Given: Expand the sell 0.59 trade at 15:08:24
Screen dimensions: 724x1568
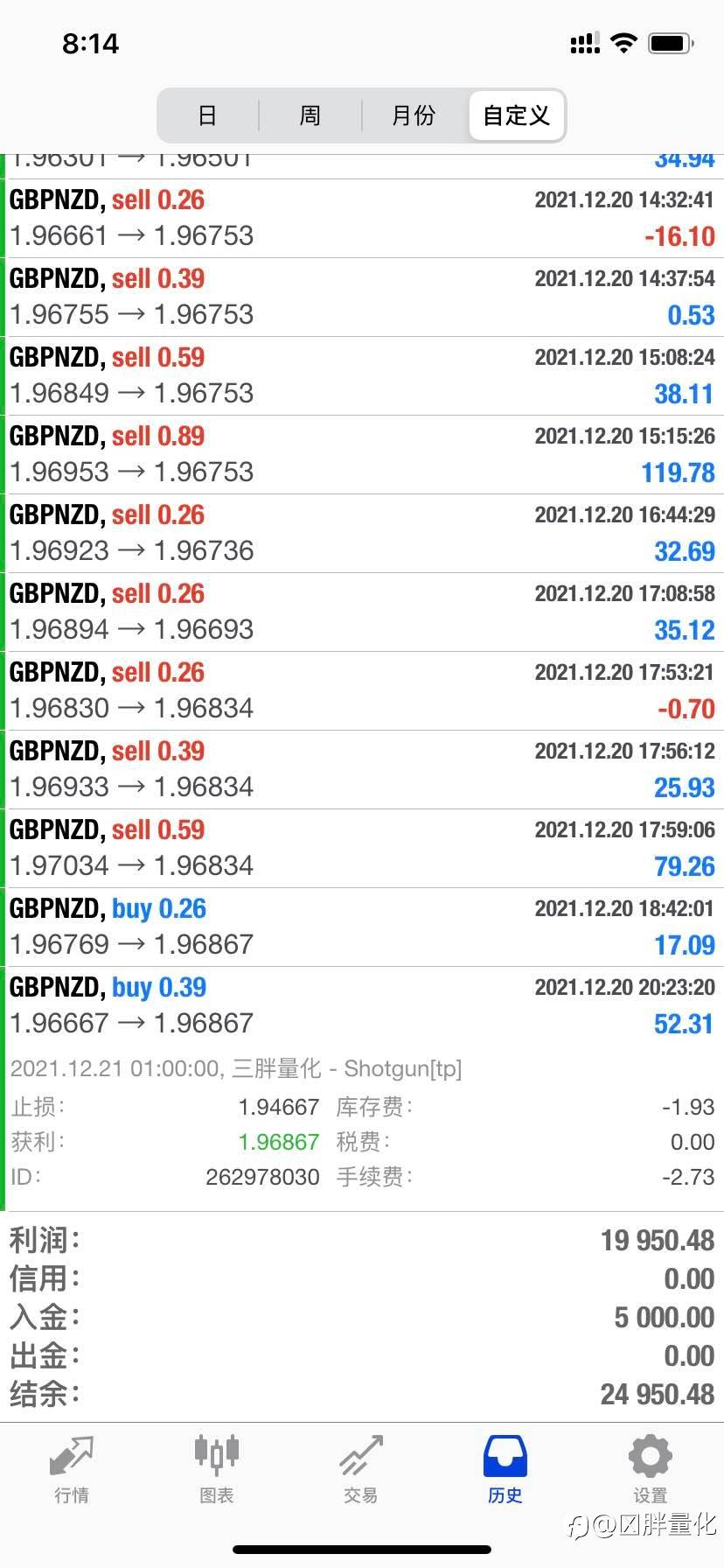Looking at the screenshot, I should 362,376.
